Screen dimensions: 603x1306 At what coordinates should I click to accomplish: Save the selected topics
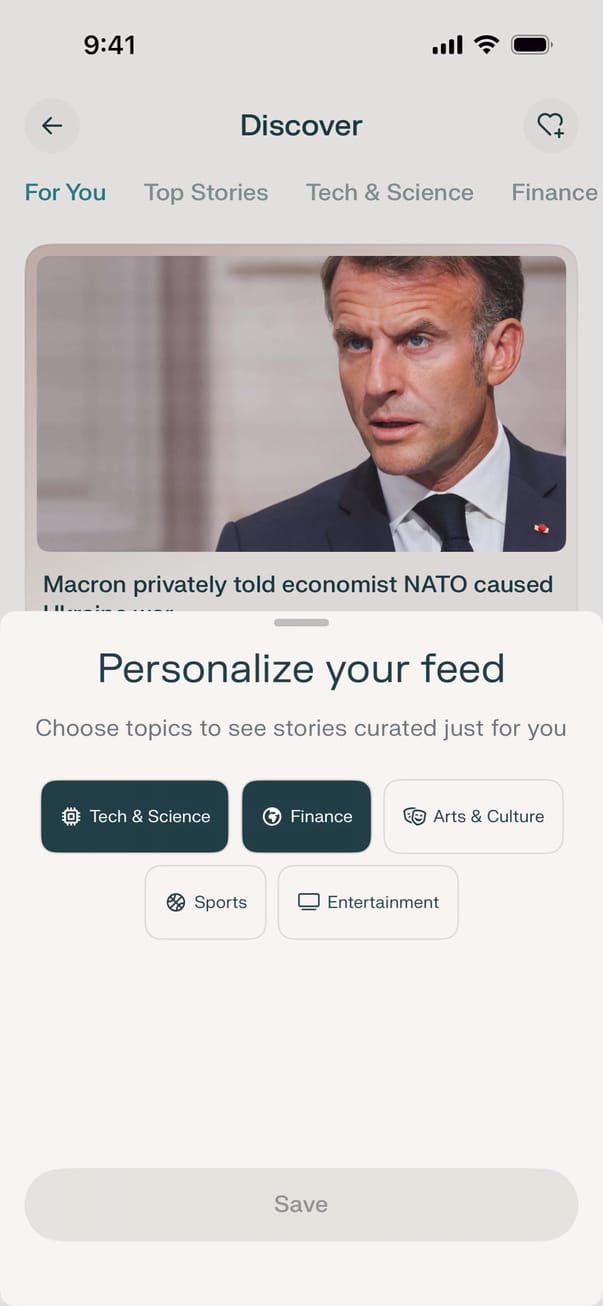pos(301,1205)
